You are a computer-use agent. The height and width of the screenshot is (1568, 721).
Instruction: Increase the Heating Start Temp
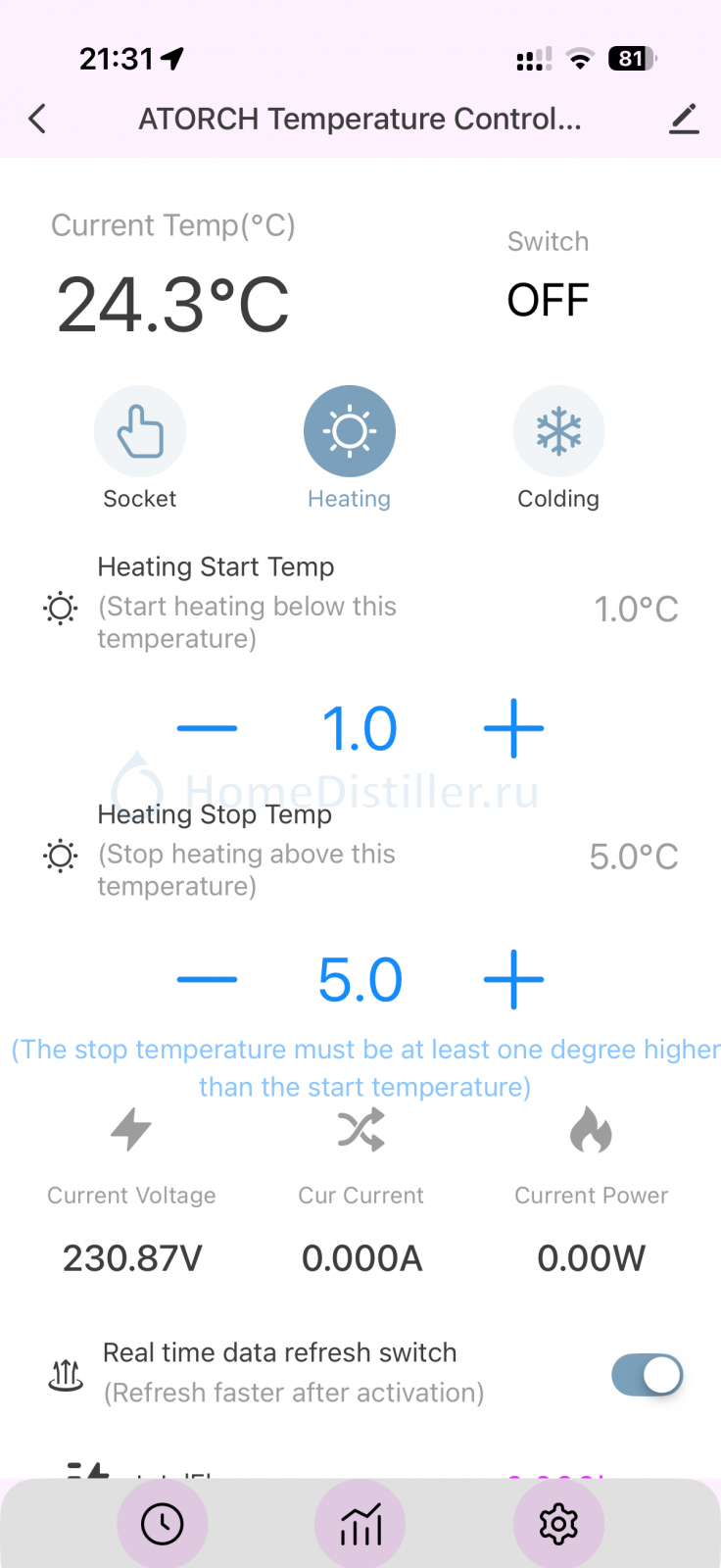click(x=513, y=729)
